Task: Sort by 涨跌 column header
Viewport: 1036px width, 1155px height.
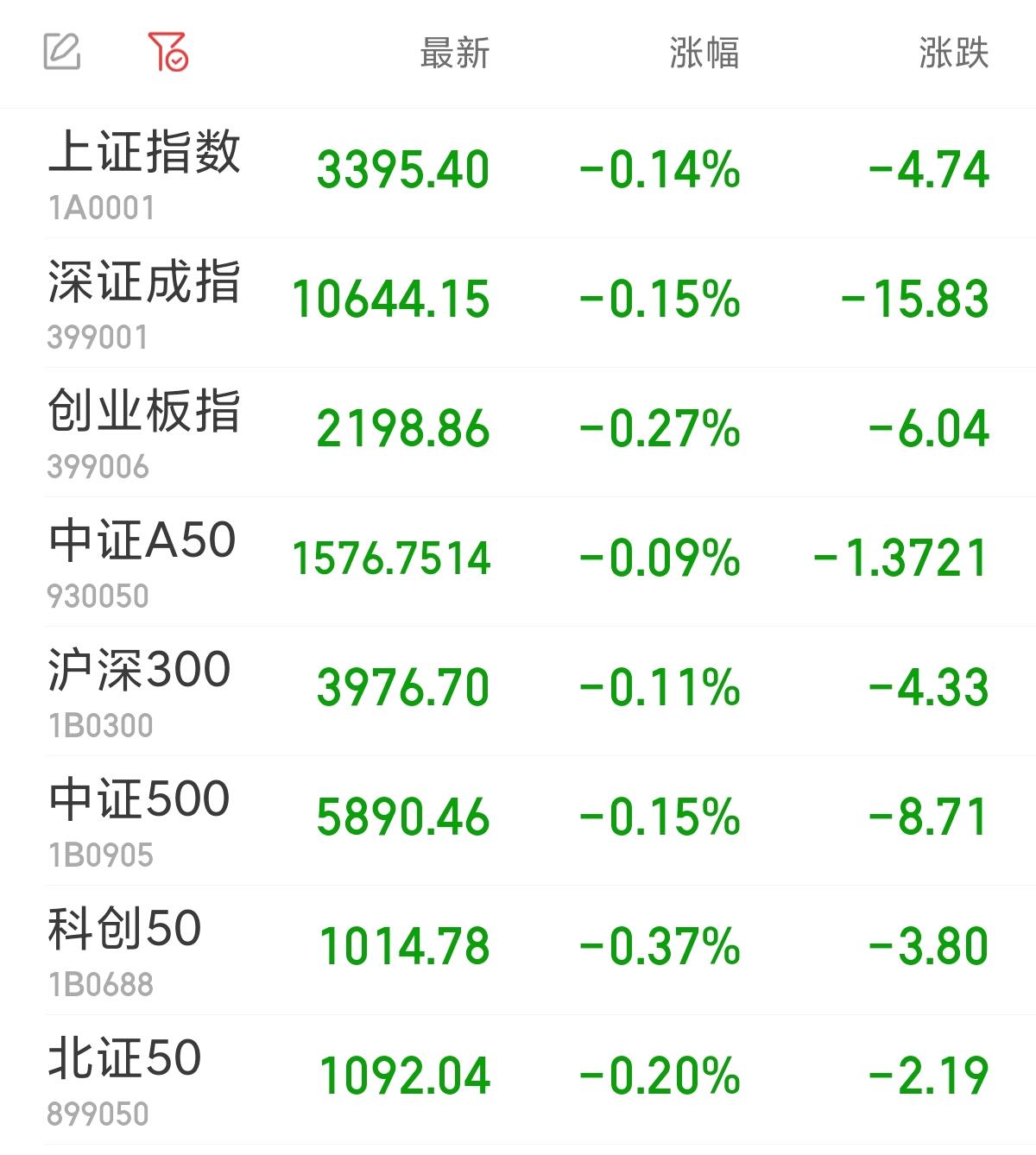Action: [x=953, y=54]
